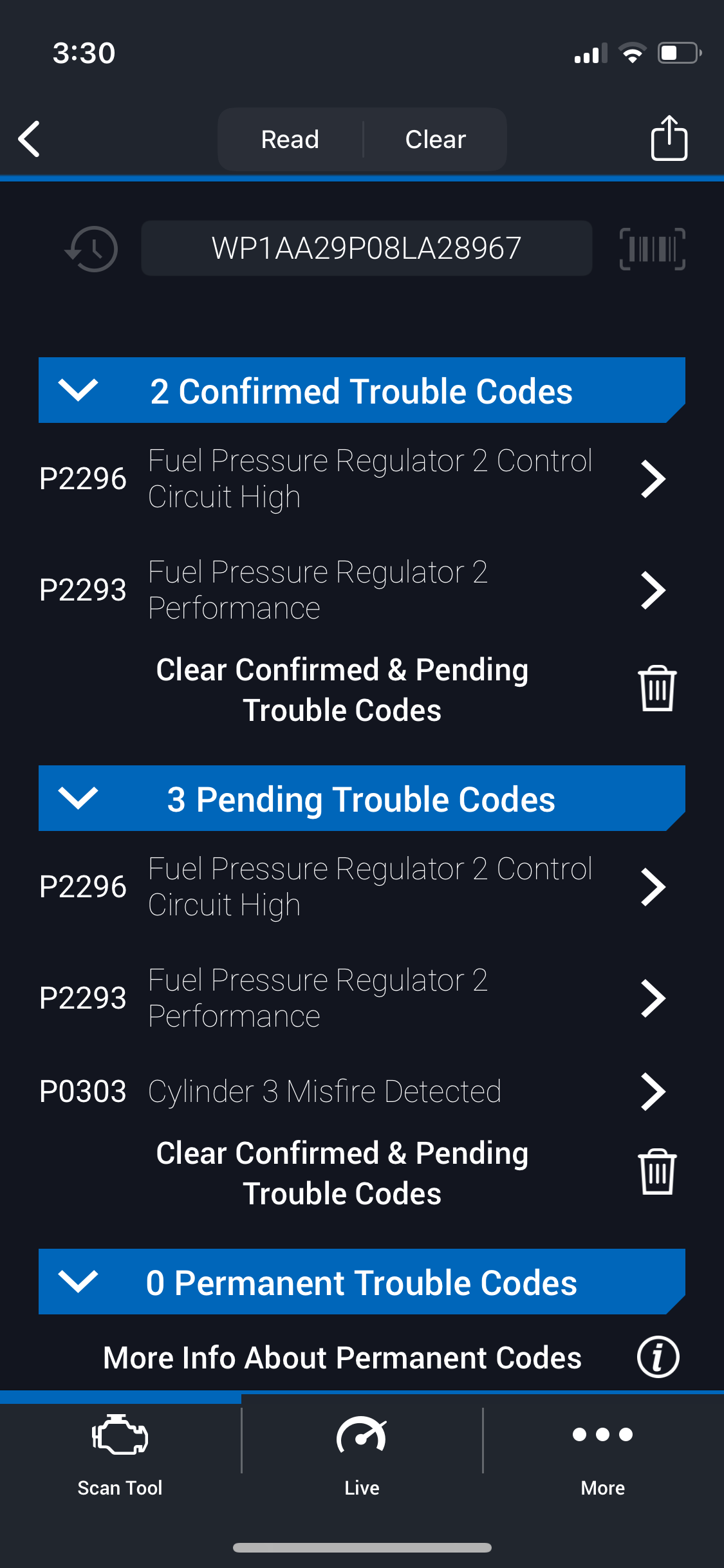Open P0303 Cylinder 3 Misfire details
This screenshot has width=724, height=1568.
click(353, 1092)
